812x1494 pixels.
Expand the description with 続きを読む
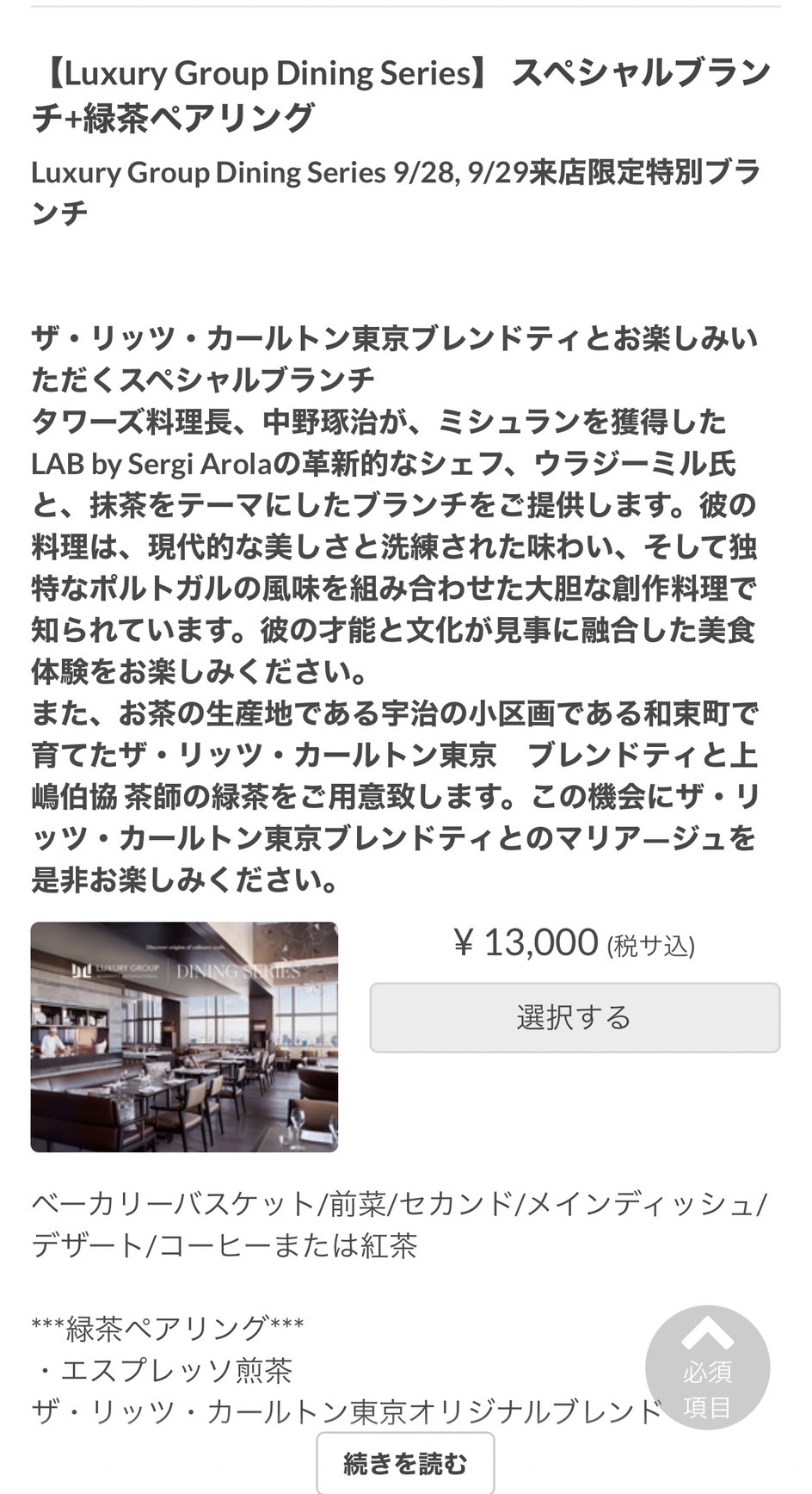point(405,1463)
